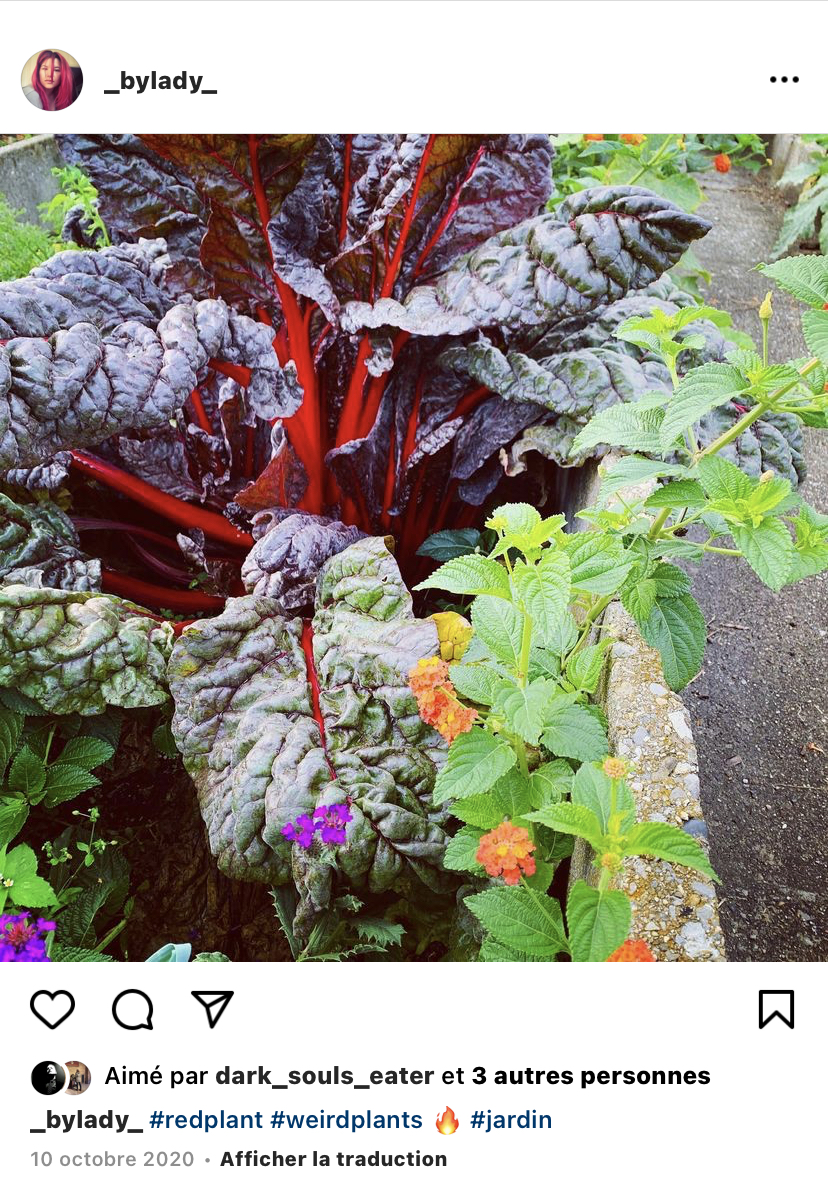This screenshot has height=1201, width=828.
Task: Open dark_souls_eater's profile from likes
Action: 325,1076
